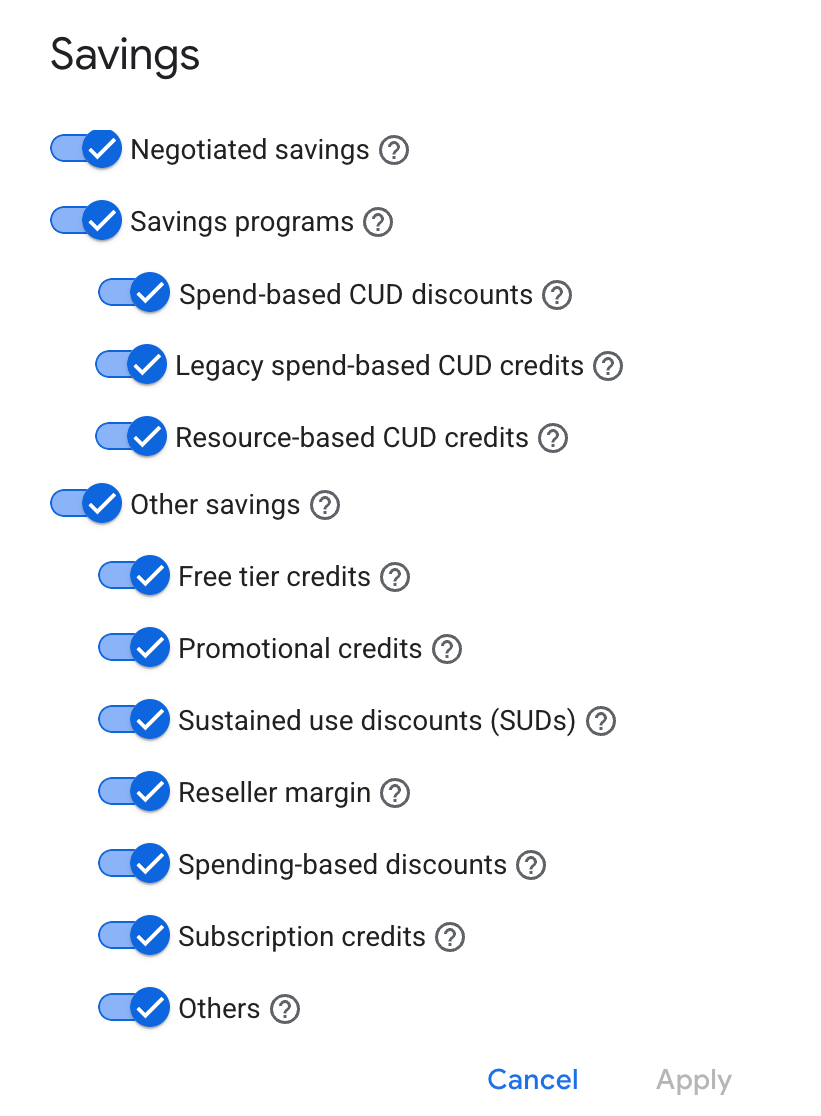Turn off Savings programs
This screenshot has width=821, height=1116.
[x=86, y=221]
